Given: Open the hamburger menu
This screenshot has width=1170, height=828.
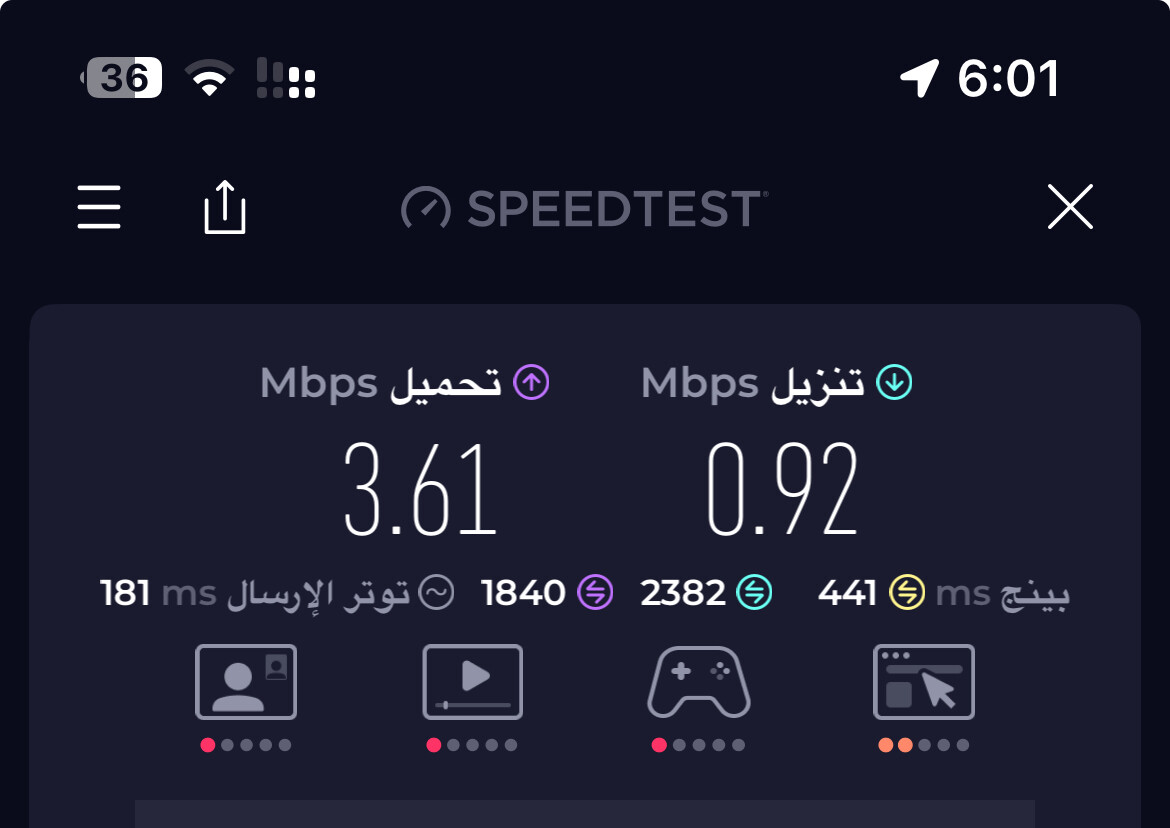Looking at the screenshot, I should 99,208.
